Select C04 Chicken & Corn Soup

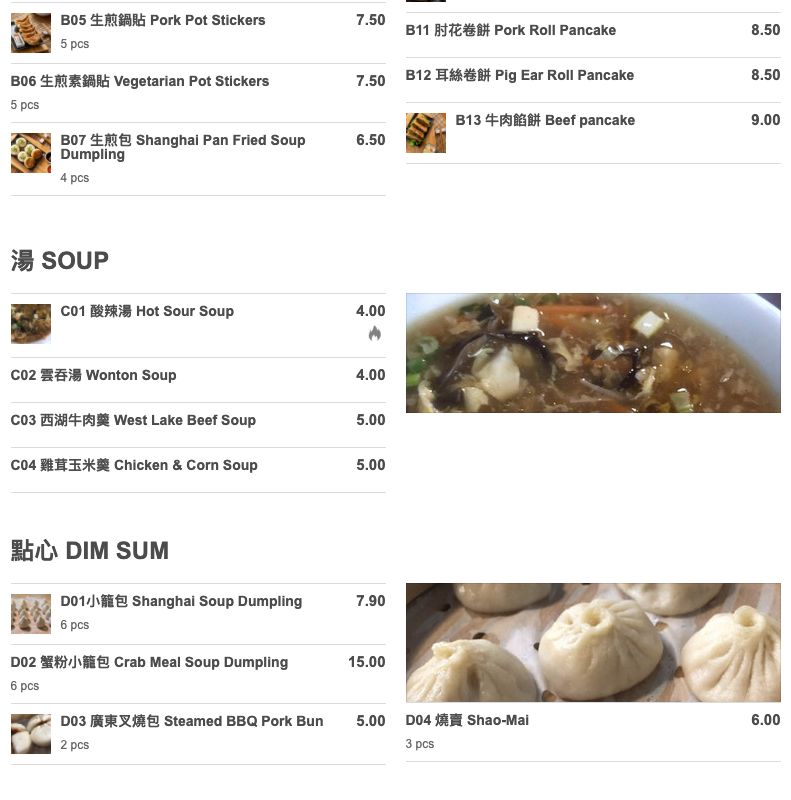[x=134, y=465]
